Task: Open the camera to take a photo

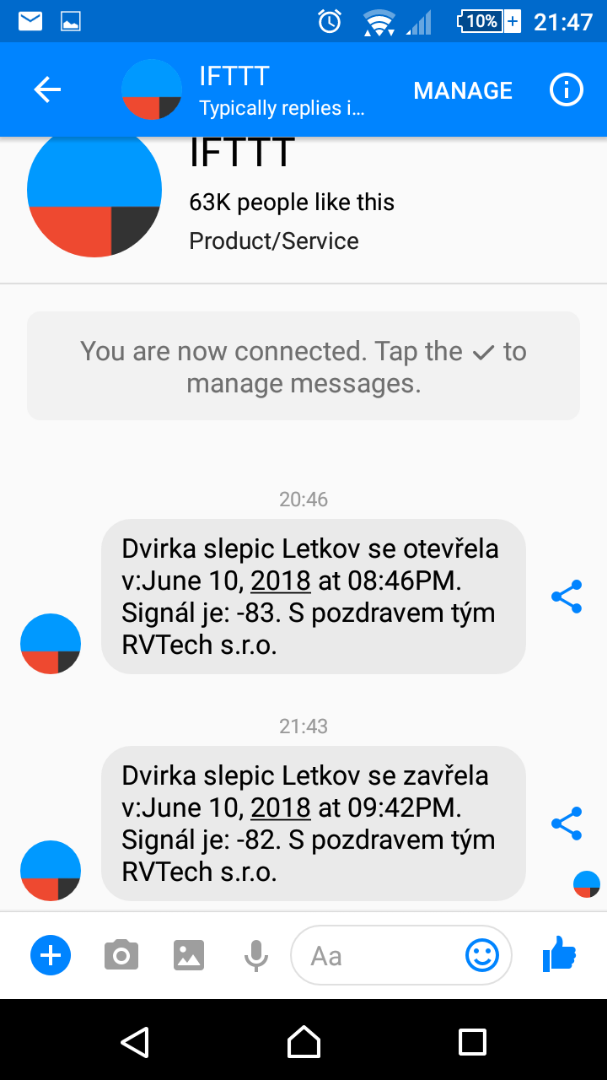Action: coord(121,955)
